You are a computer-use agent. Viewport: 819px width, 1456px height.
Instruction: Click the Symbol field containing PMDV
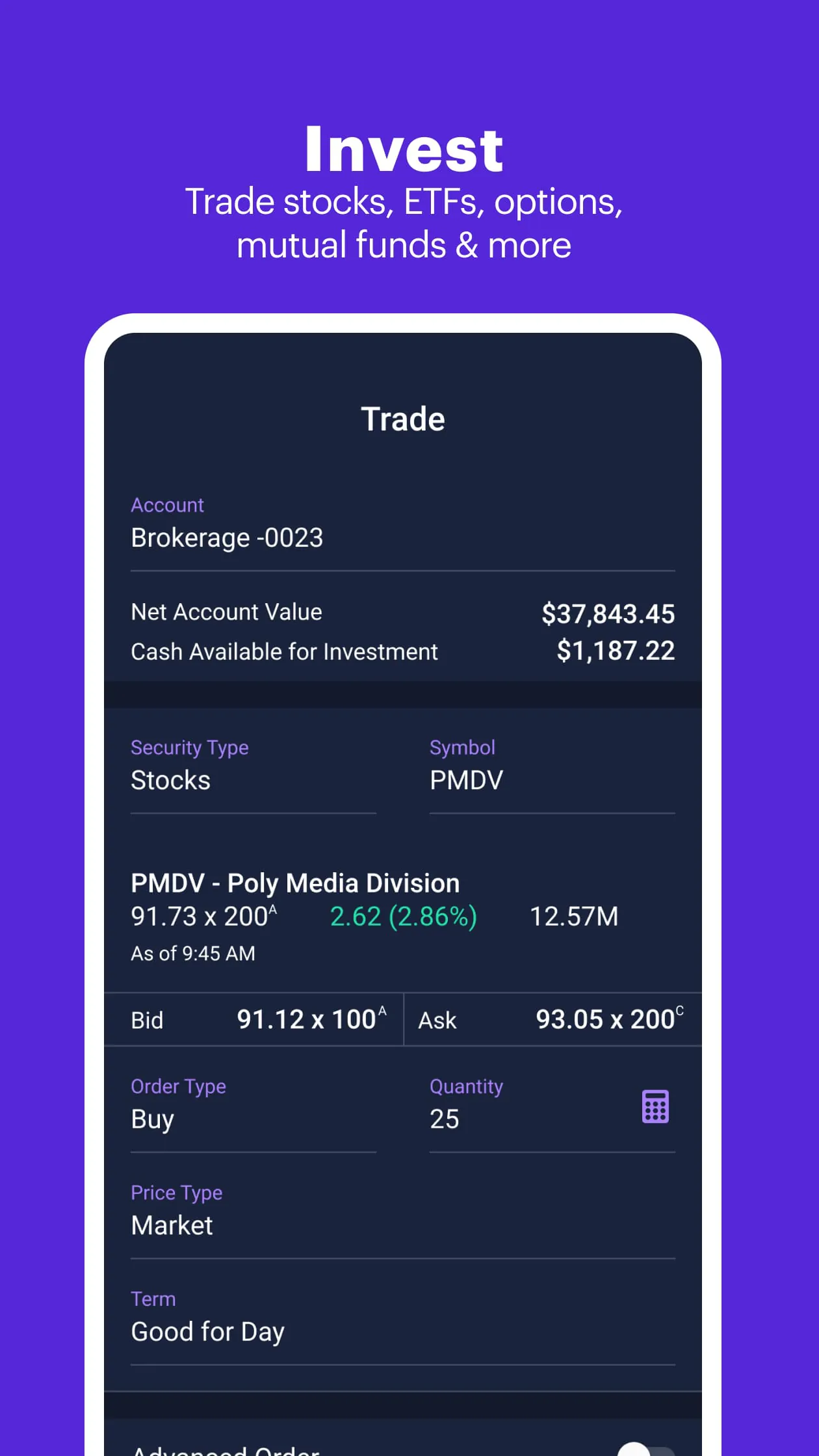pos(466,780)
